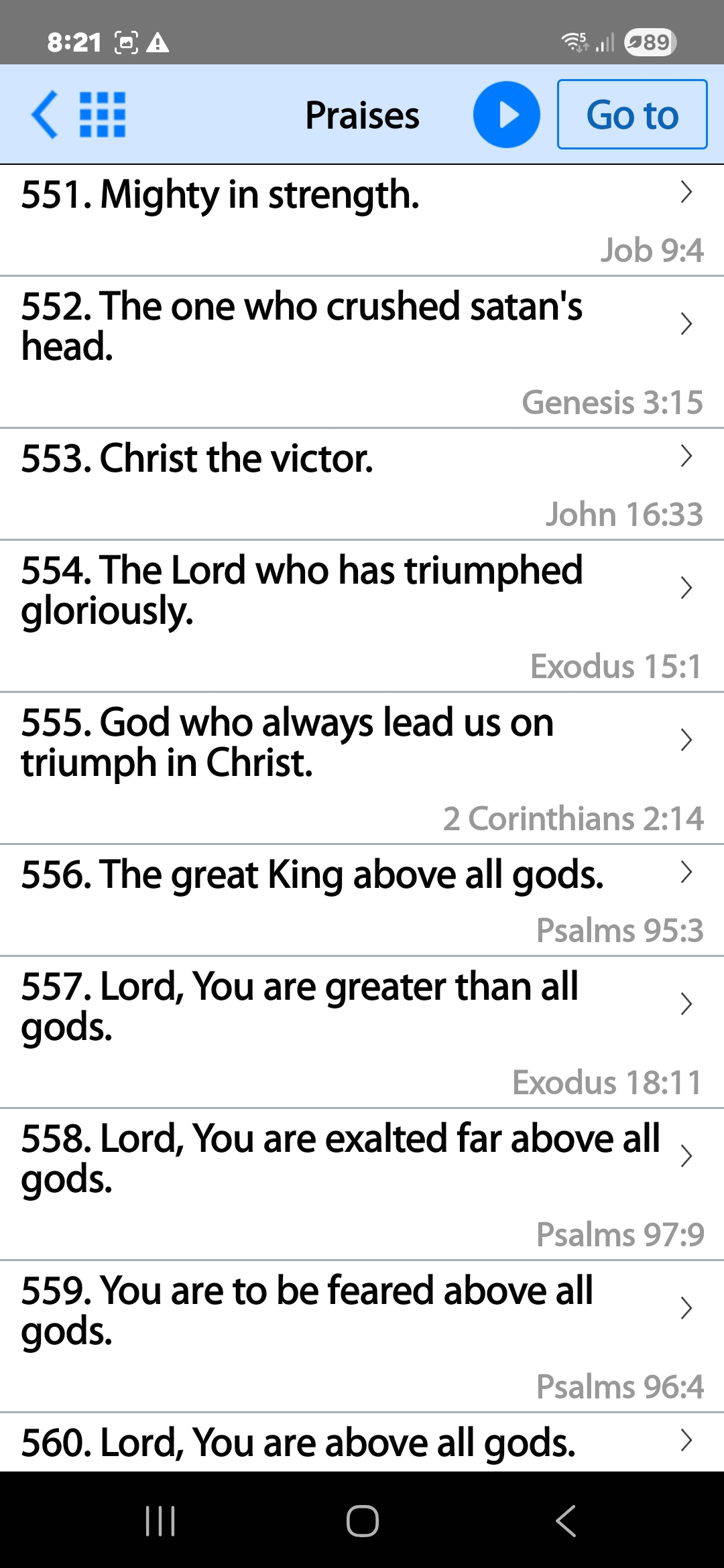Viewport: 724px width, 1568px height.
Task: Select praise 553 Christ the victor
Action: pos(362,483)
